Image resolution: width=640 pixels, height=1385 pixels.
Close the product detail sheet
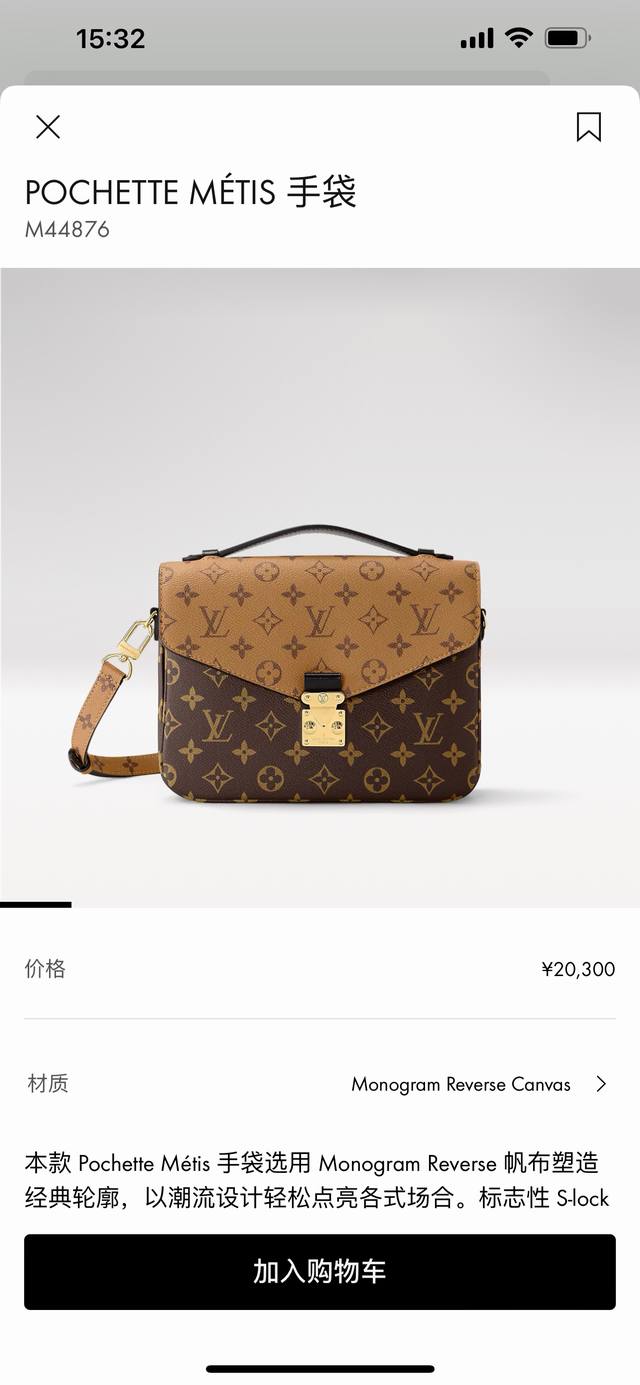click(x=48, y=127)
